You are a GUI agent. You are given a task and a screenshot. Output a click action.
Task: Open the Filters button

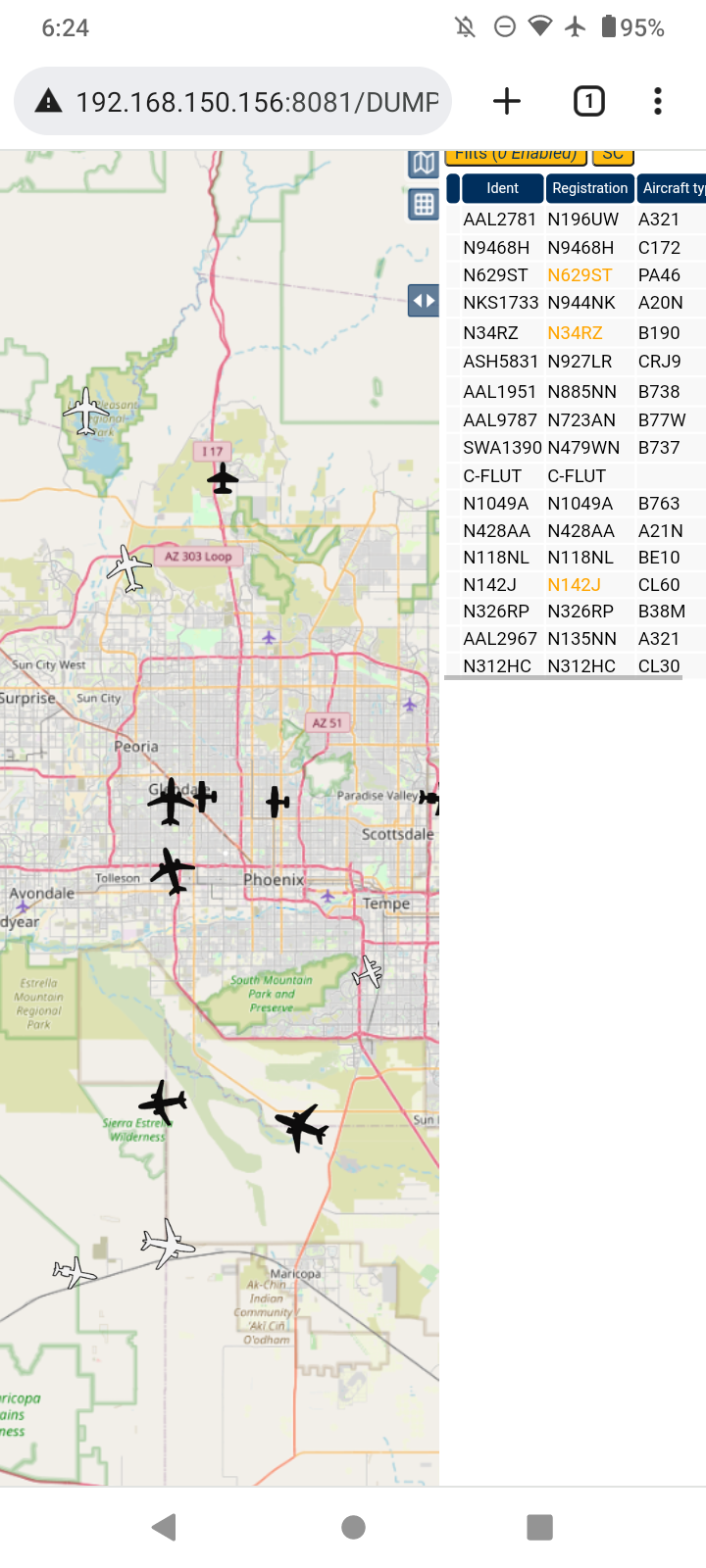click(516, 155)
